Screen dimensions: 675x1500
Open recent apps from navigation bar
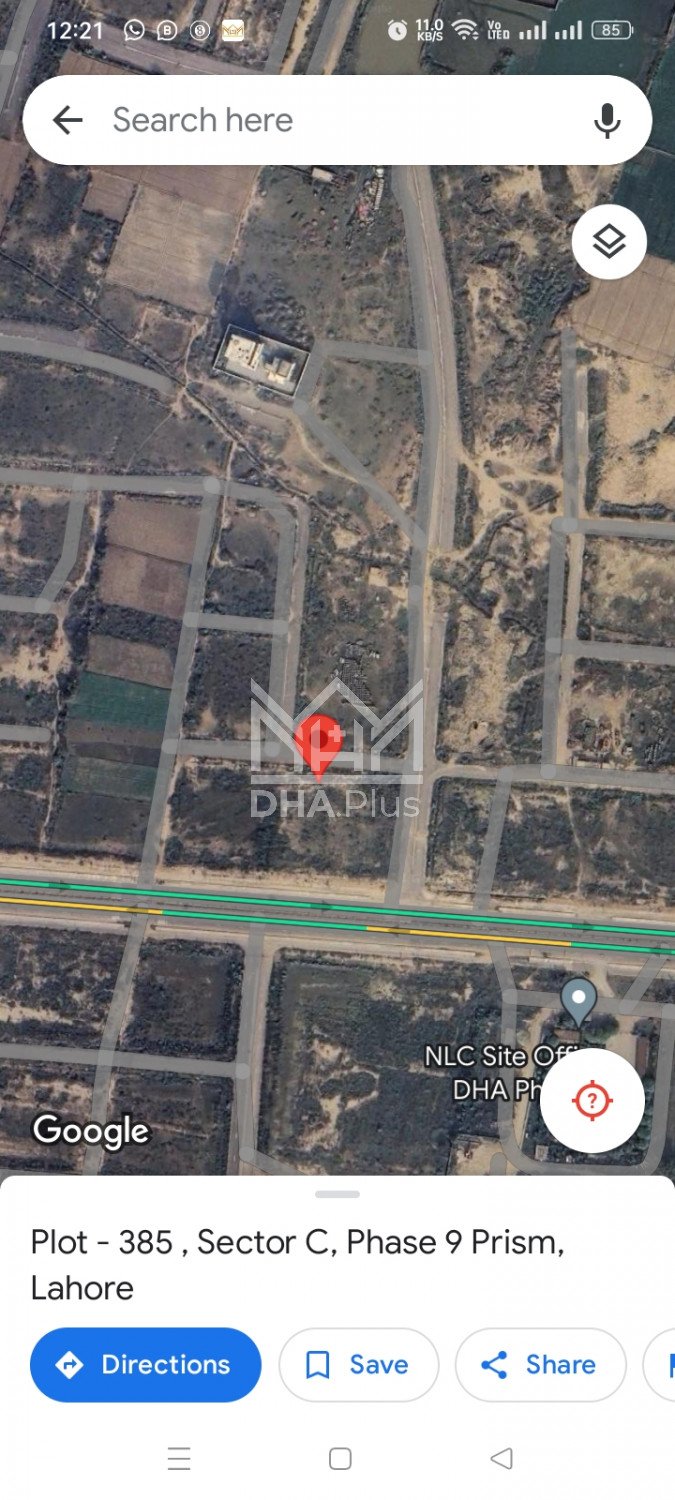pos(179,1459)
